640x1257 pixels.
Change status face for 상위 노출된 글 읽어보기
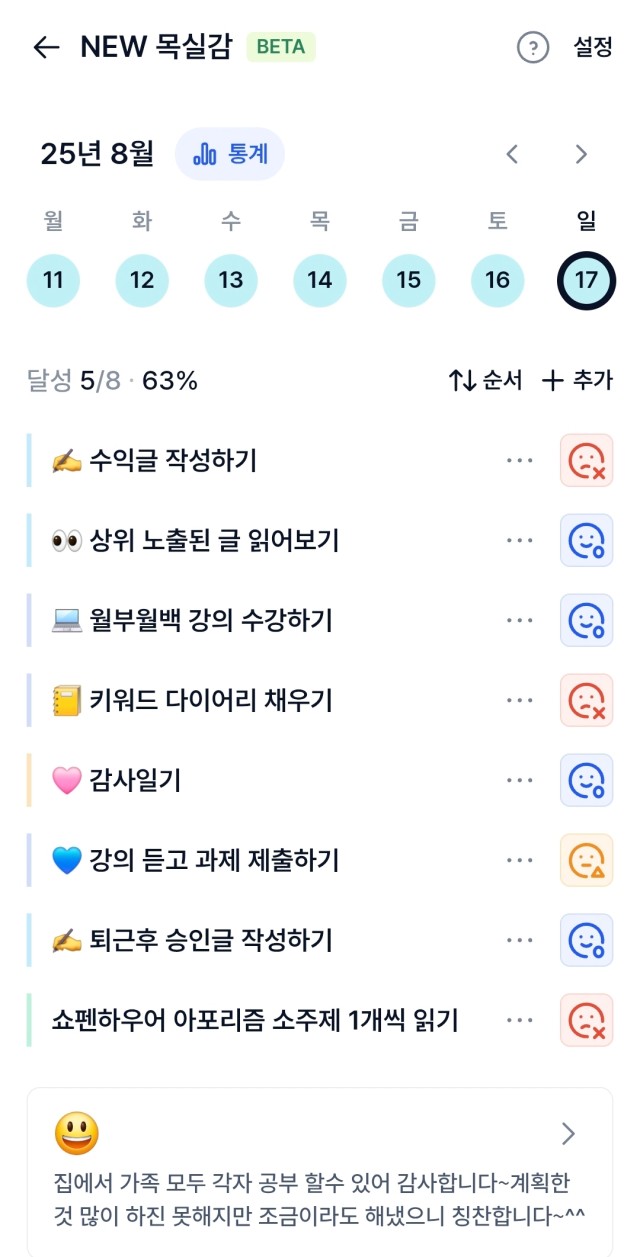click(586, 540)
